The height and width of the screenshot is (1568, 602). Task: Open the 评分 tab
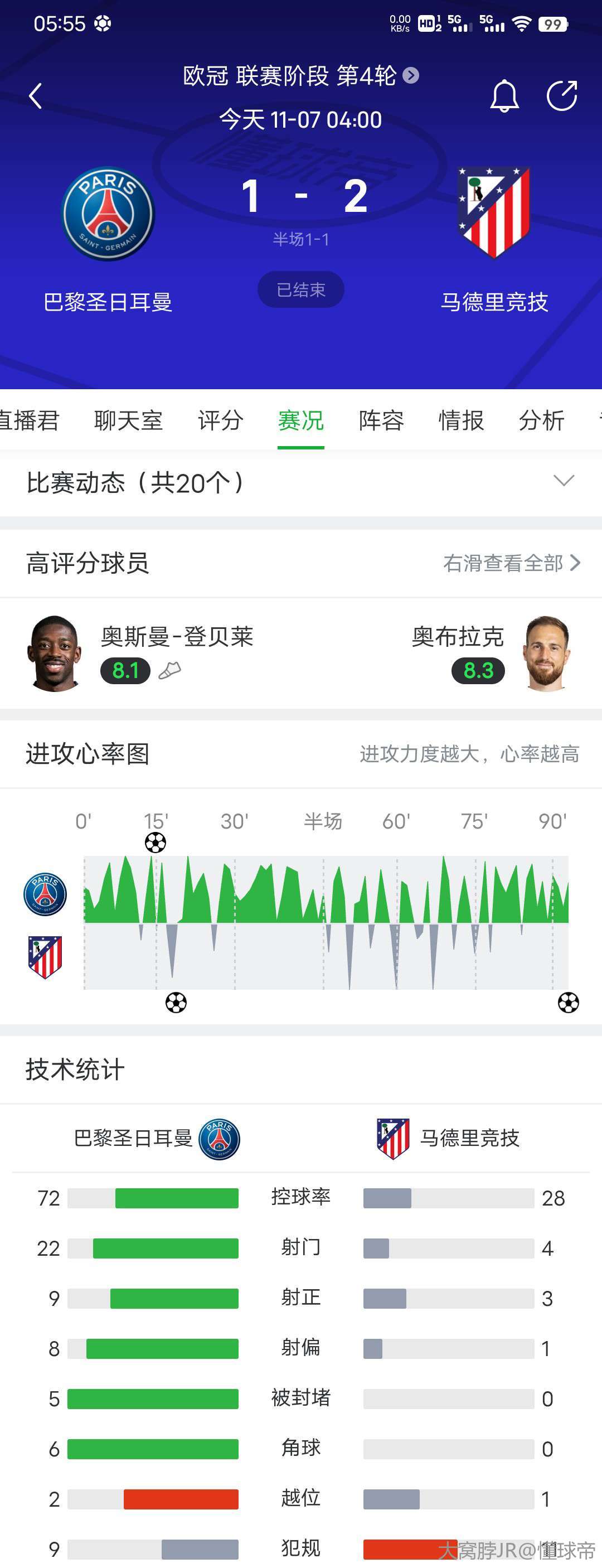click(220, 420)
